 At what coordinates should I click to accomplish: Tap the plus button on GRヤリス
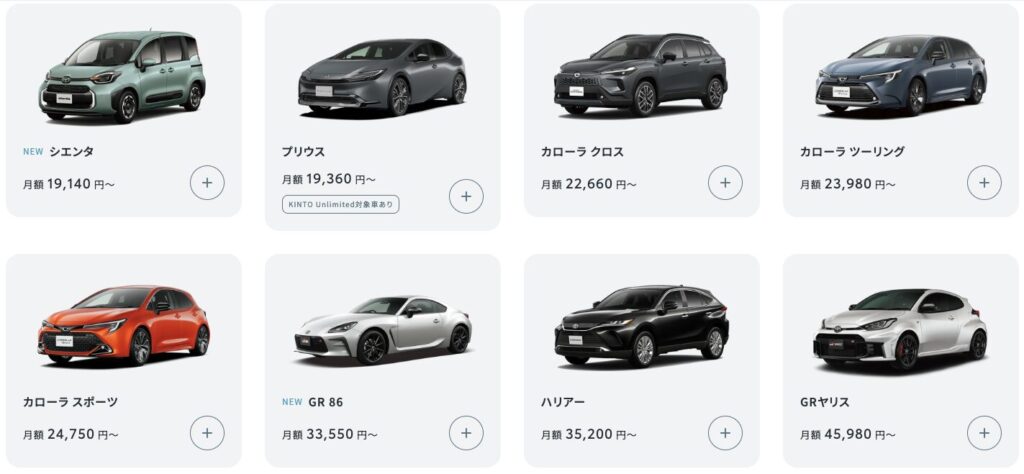coord(984,433)
